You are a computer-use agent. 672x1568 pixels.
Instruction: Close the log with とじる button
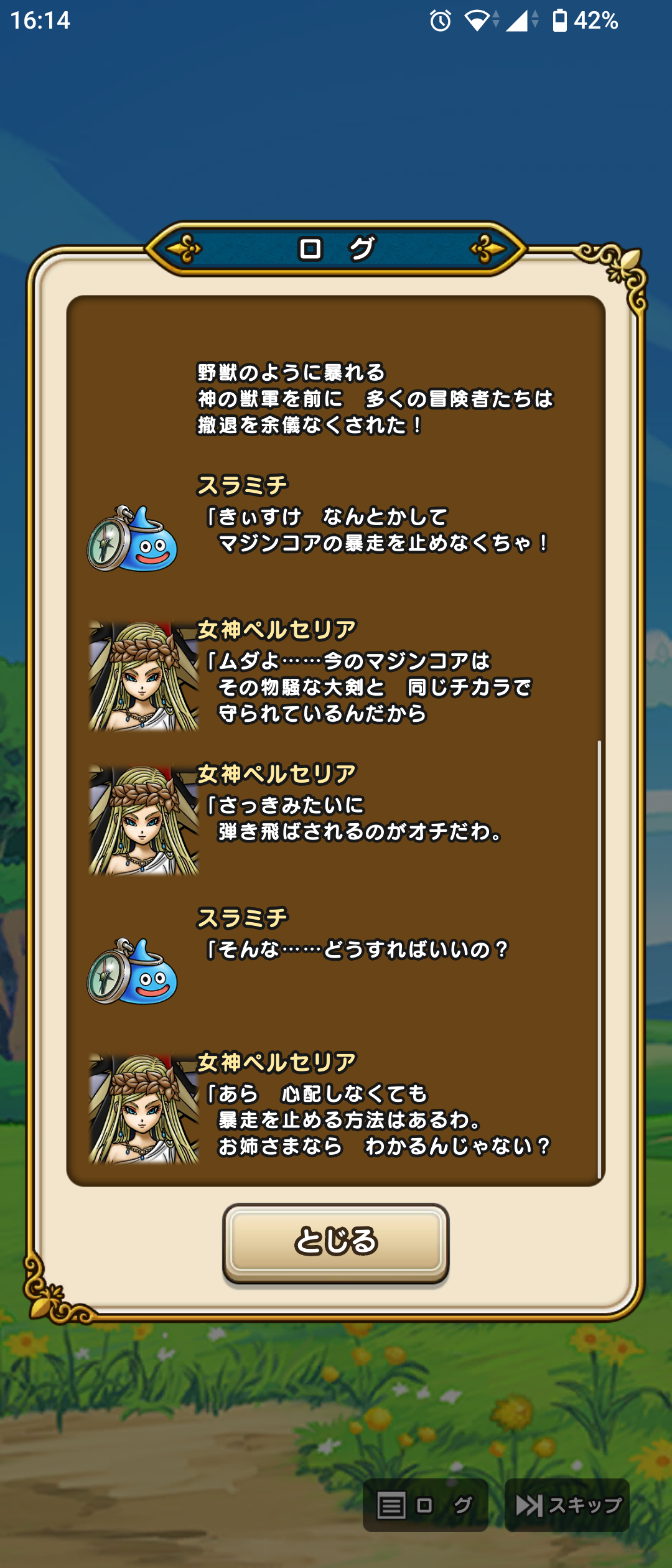335,1241
